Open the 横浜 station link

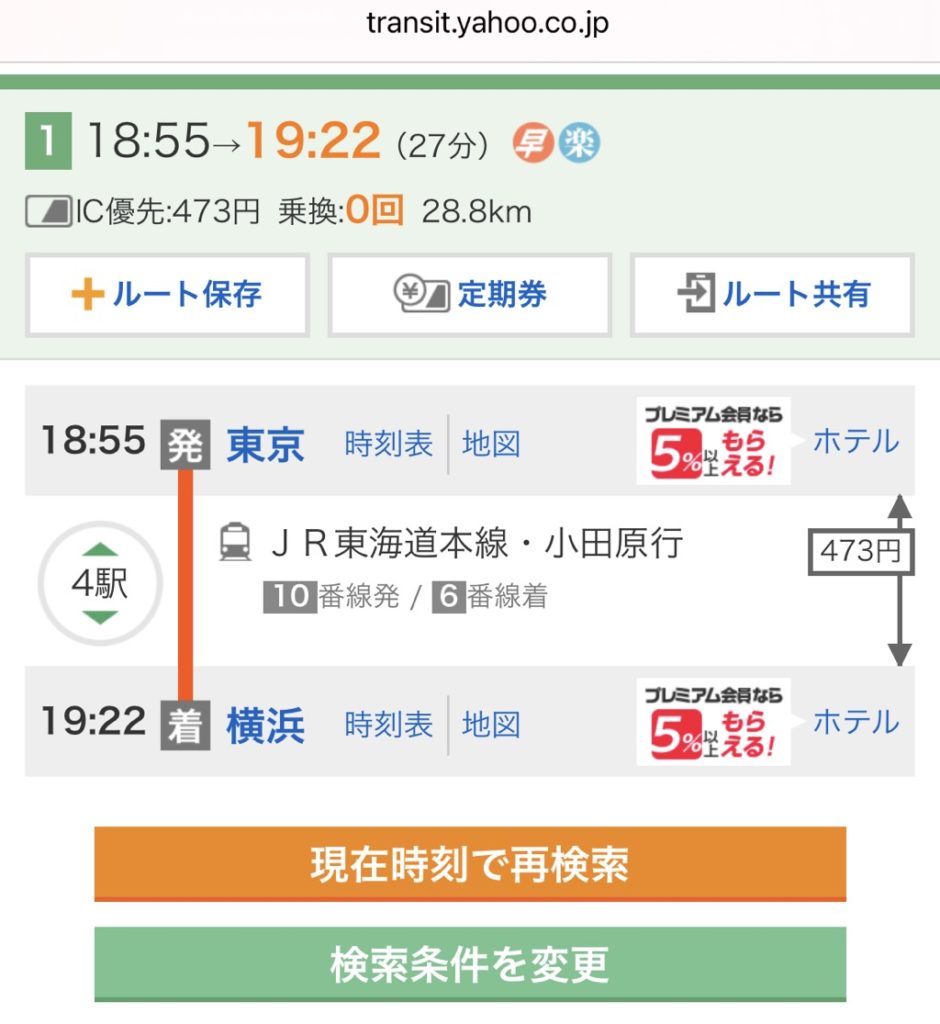point(265,725)
